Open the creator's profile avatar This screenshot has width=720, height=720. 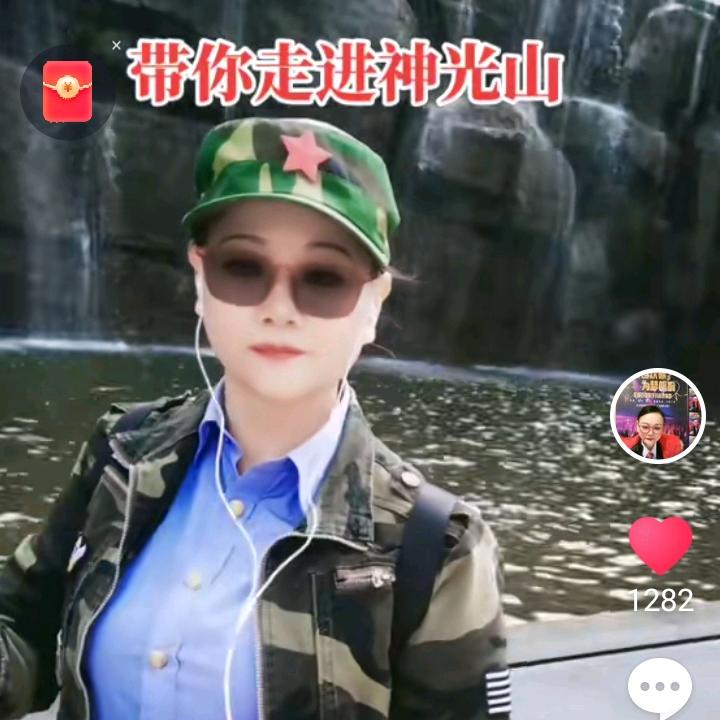pyautogui.click(x=658, y=416)
